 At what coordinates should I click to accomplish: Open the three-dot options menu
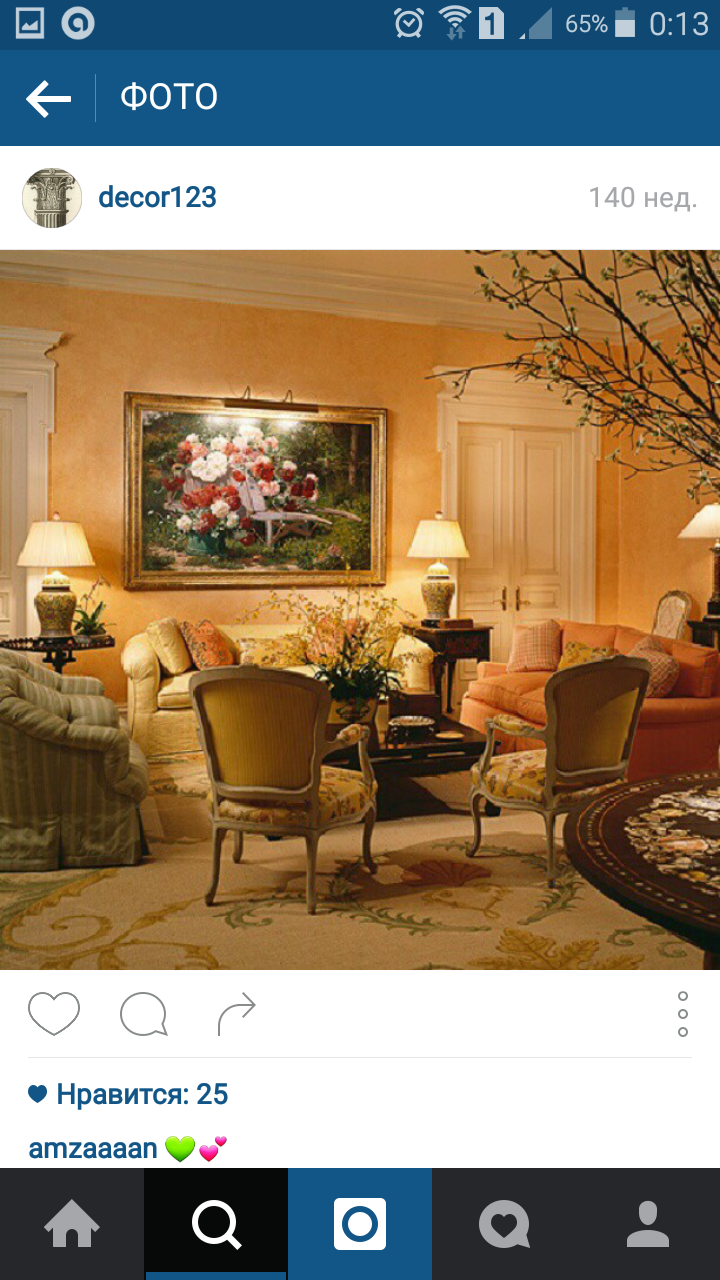tap(683, 1014)
